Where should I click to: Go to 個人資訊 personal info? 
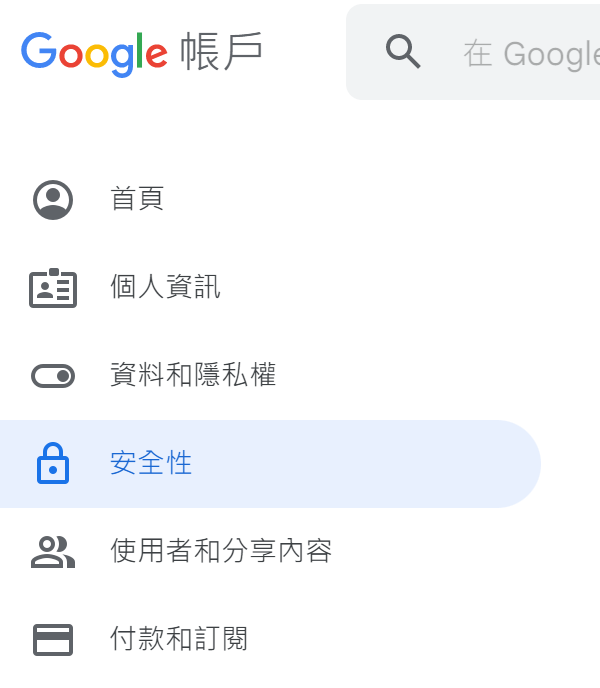[x=165, y=288]
